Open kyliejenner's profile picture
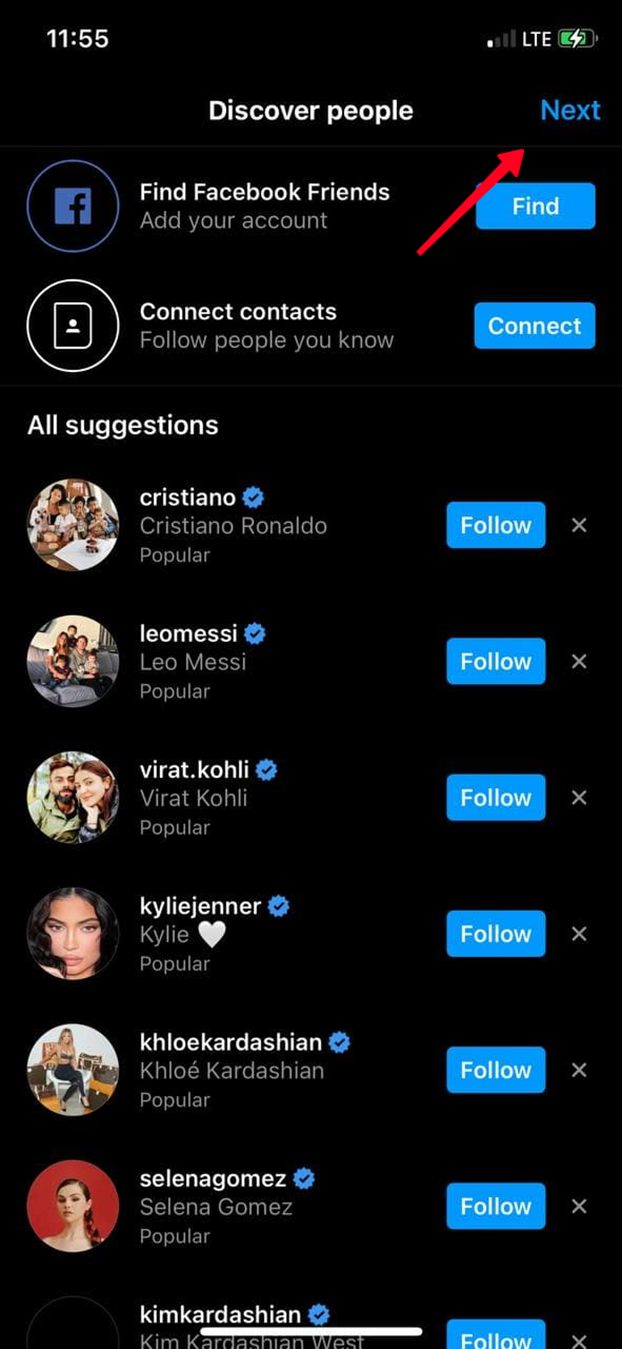The width and height of the screenshot is (622, 1349). pos(73,934)
